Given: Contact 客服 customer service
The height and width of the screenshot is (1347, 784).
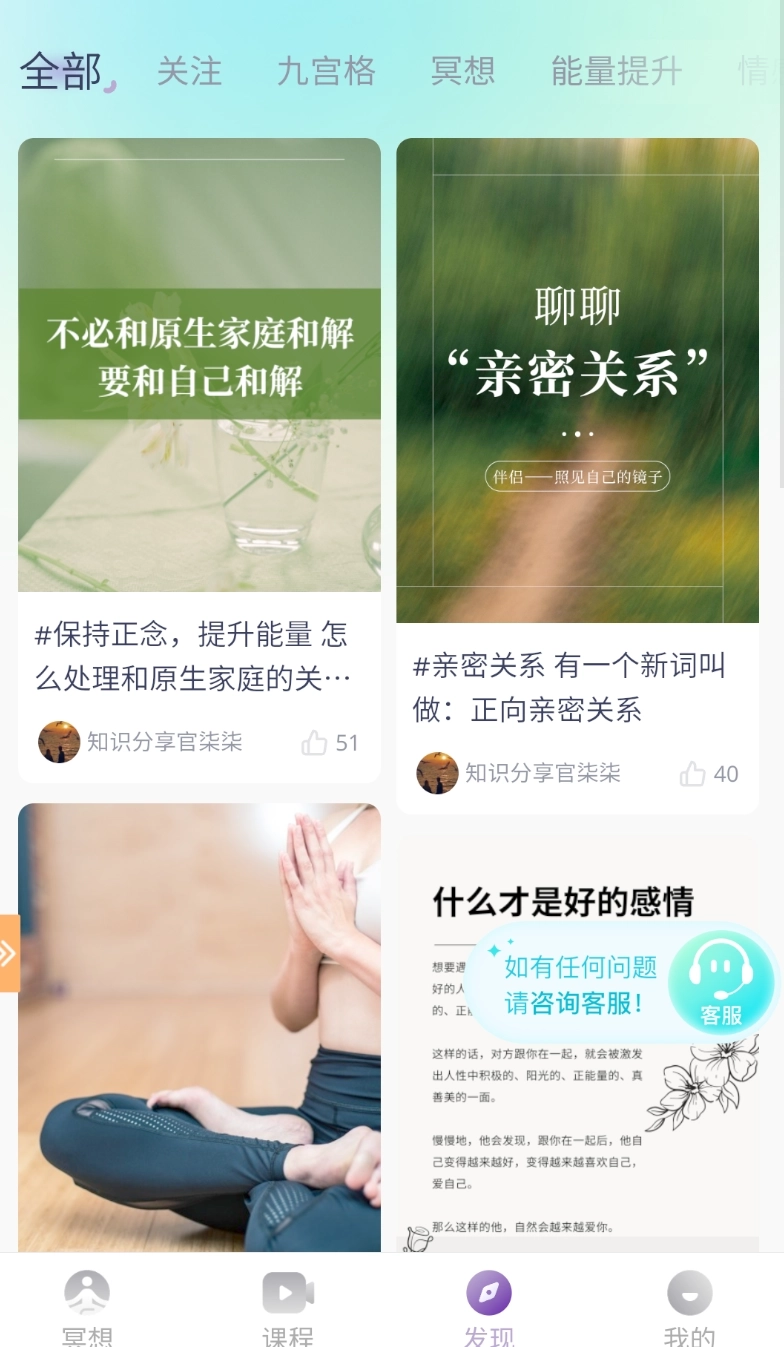Looking at the screenshot, I should 721,982.
